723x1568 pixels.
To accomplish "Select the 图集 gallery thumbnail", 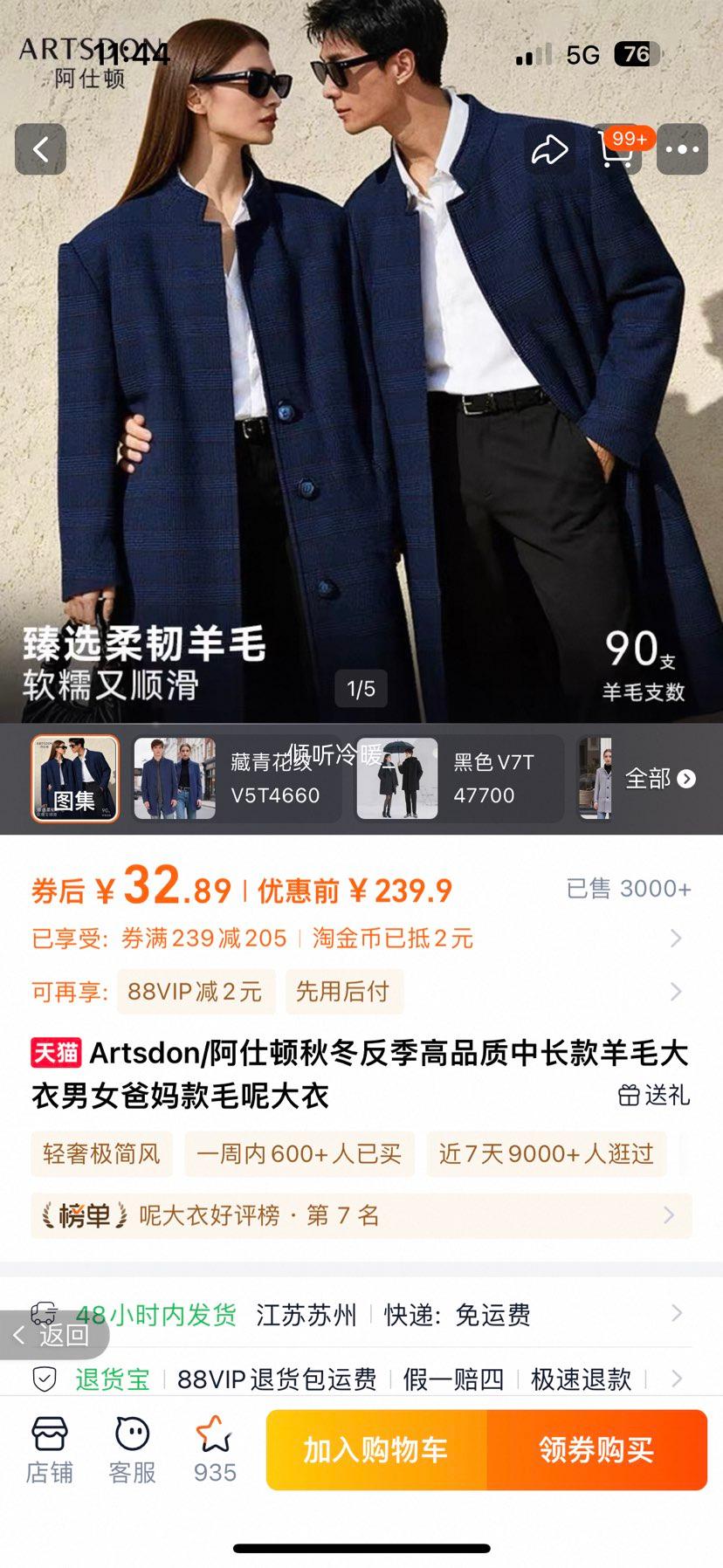I will point(75,778).
